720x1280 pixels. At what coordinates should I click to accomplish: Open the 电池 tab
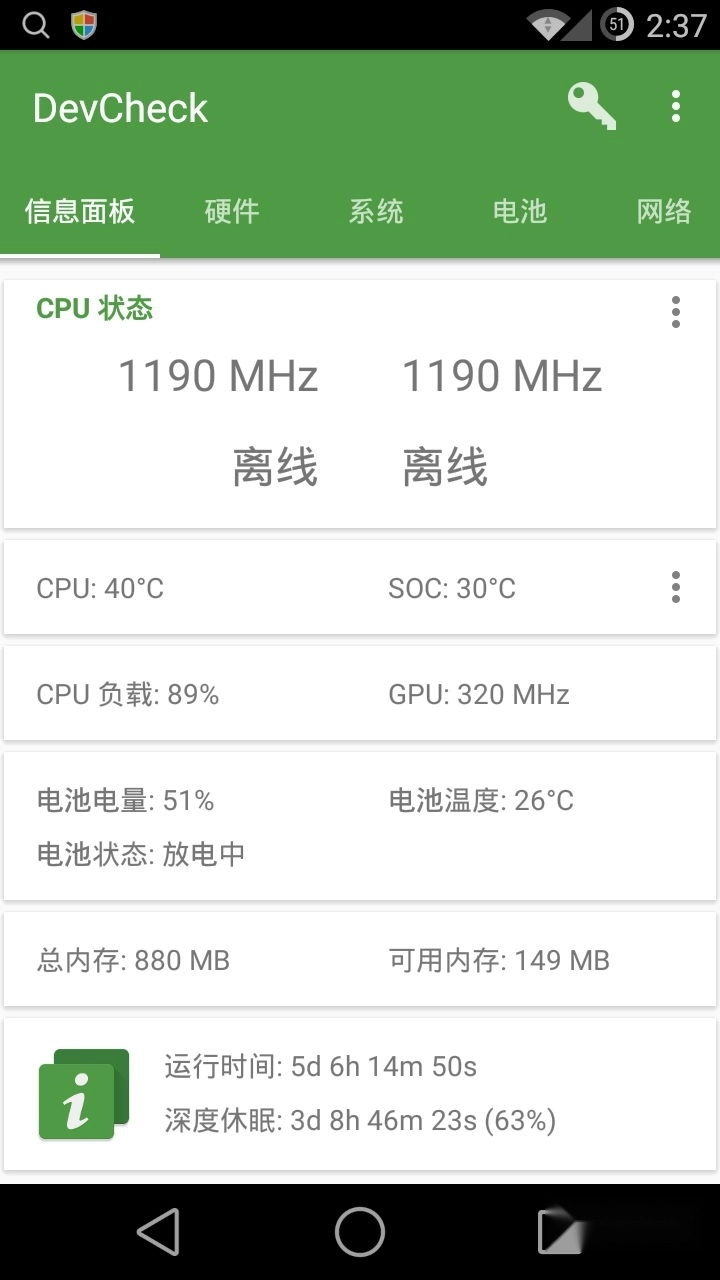click(x=519, y=211)
